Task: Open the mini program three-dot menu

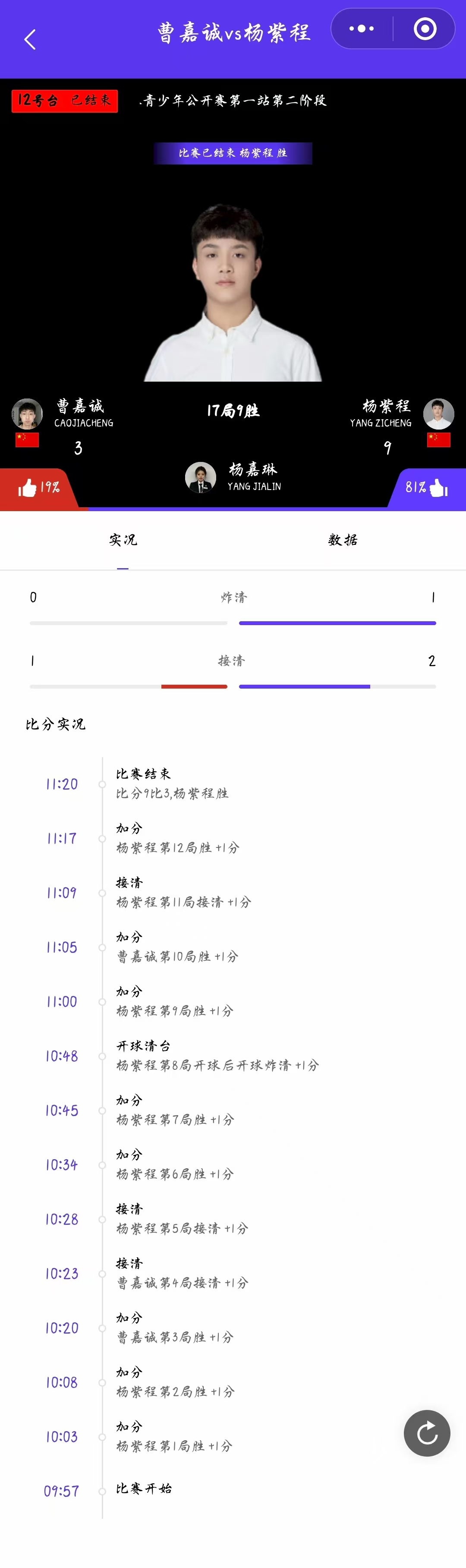Action: [361, 28]
